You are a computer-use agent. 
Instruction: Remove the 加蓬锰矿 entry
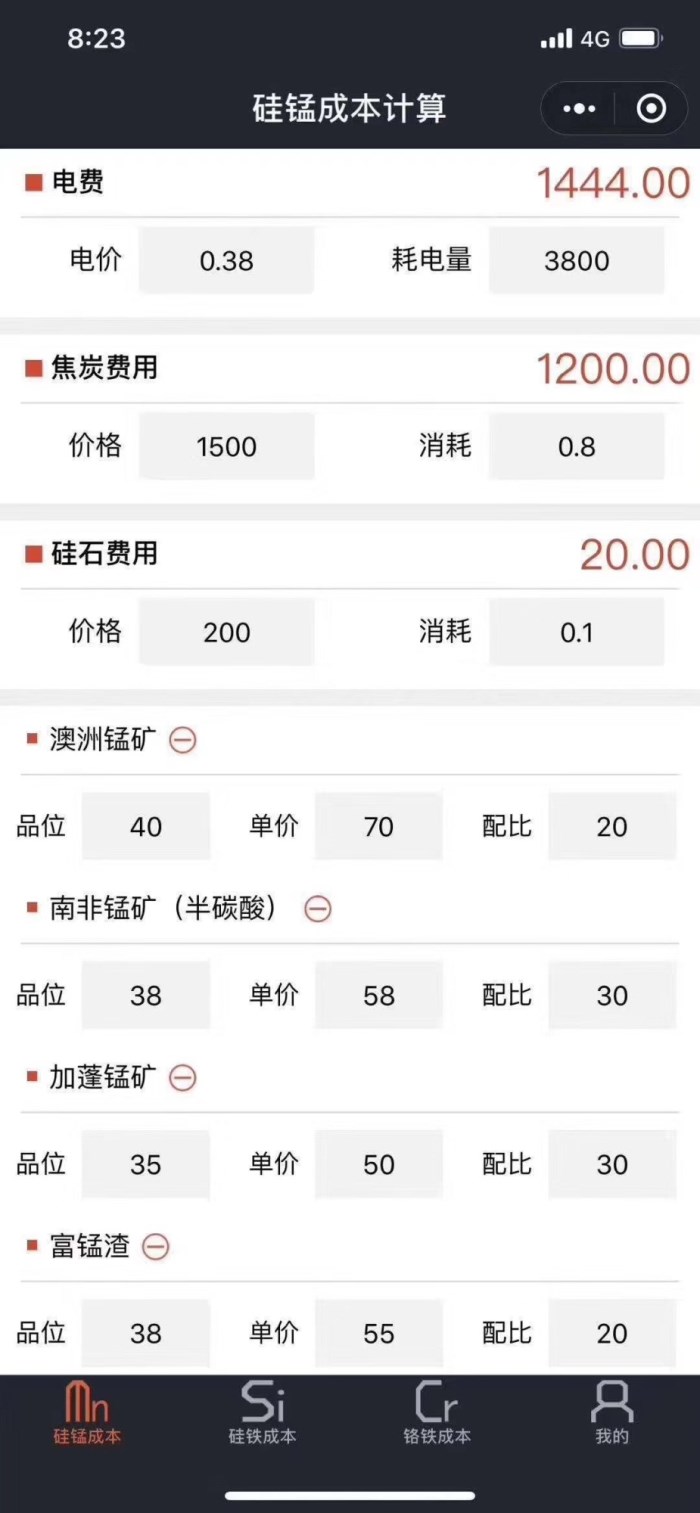183,1077
